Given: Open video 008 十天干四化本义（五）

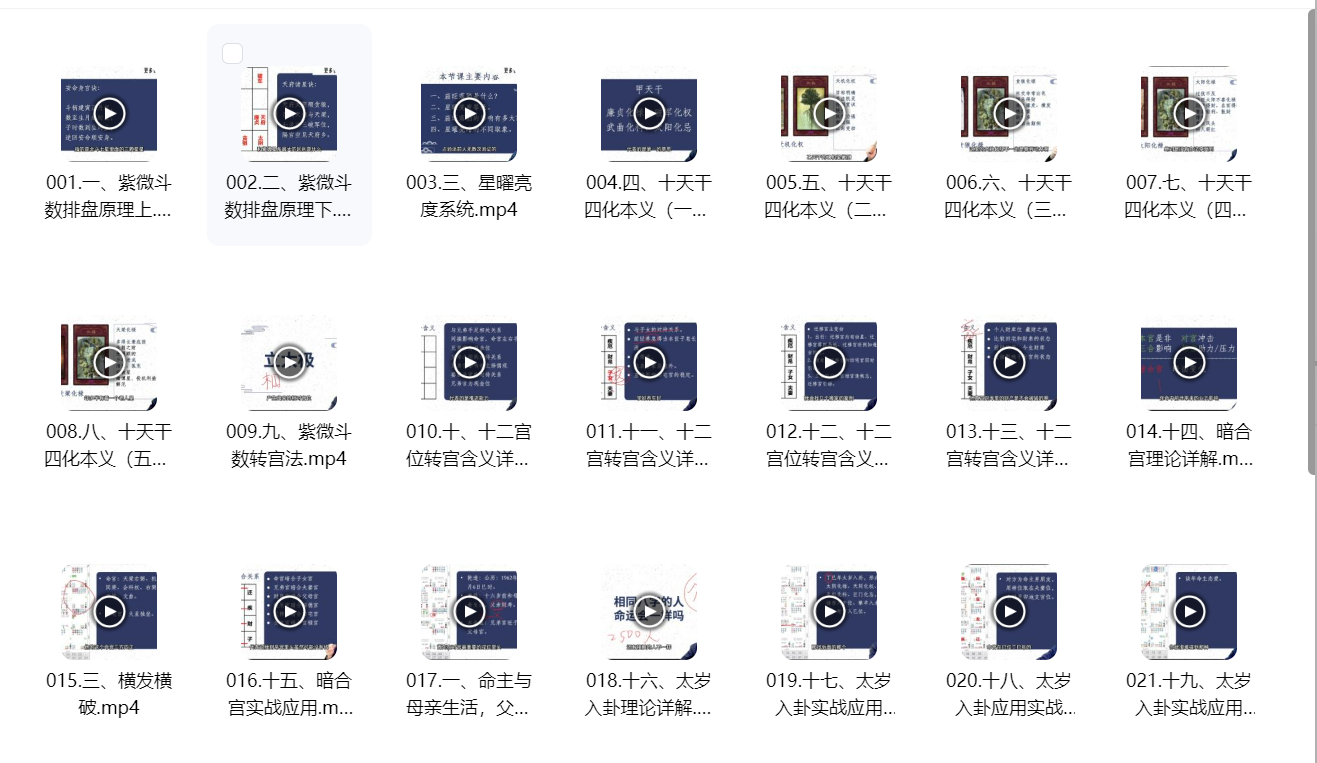Looking at the screenshot, I should [109, 362].
